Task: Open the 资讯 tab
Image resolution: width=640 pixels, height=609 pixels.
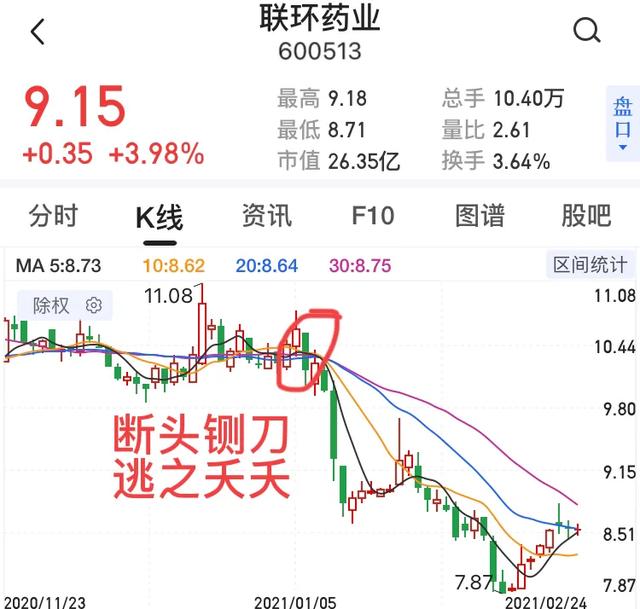Action: [x=266, y=215]
